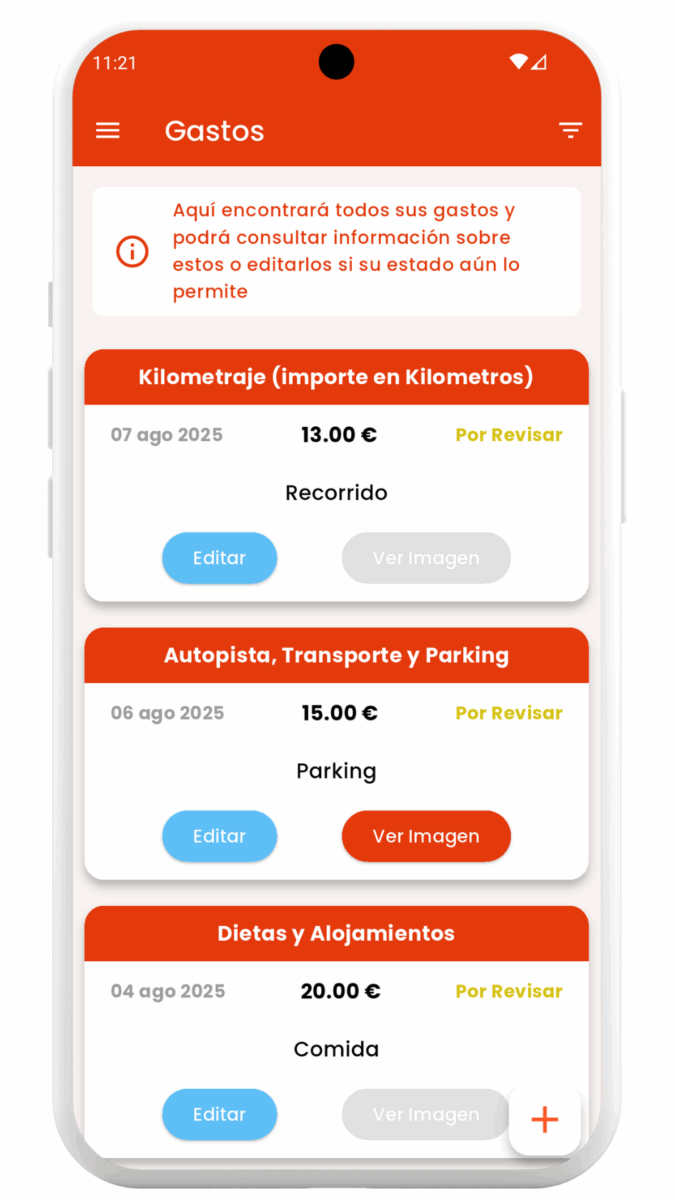This screenshot has height=1200, width=675.
Task: Edit the Kilometraje expense
Action: (219, 558)
